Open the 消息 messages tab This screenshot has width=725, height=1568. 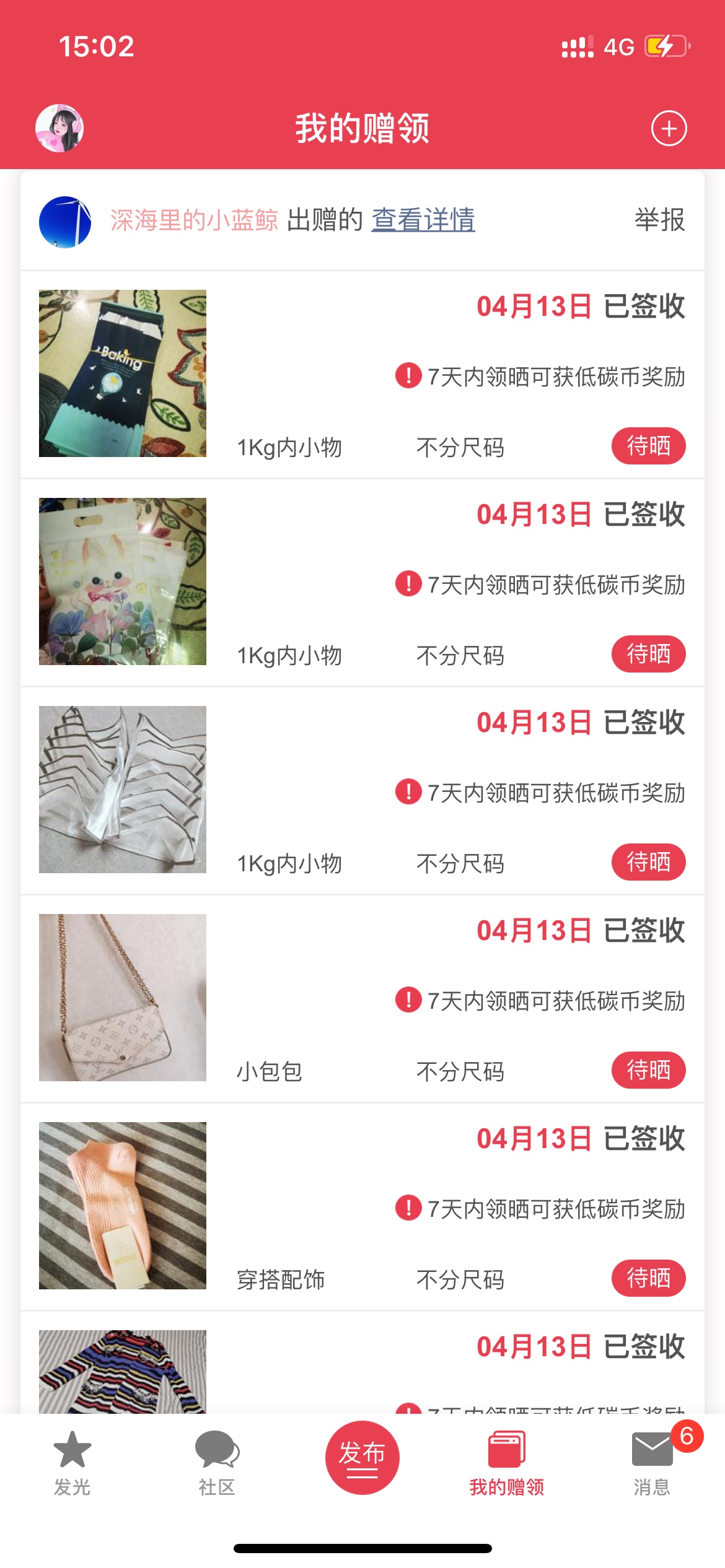(x=652, y=1463)
